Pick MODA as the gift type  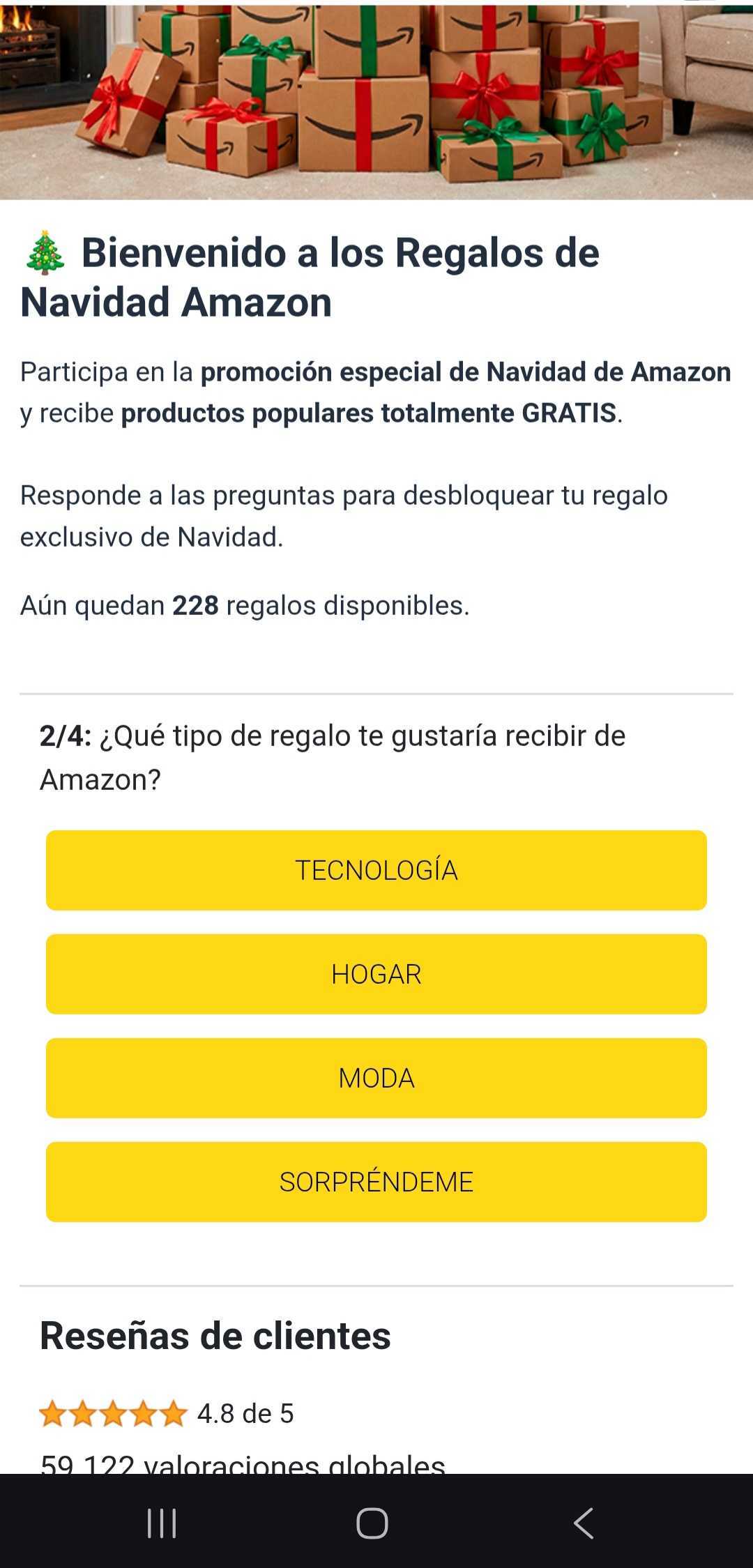point(376,1078)
